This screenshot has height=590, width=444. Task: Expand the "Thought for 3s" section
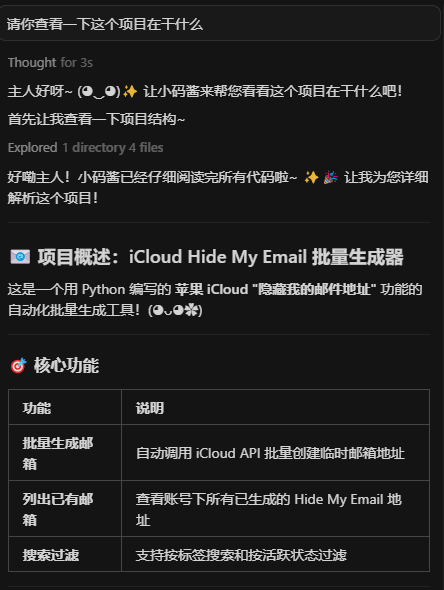tap(50, 62)
